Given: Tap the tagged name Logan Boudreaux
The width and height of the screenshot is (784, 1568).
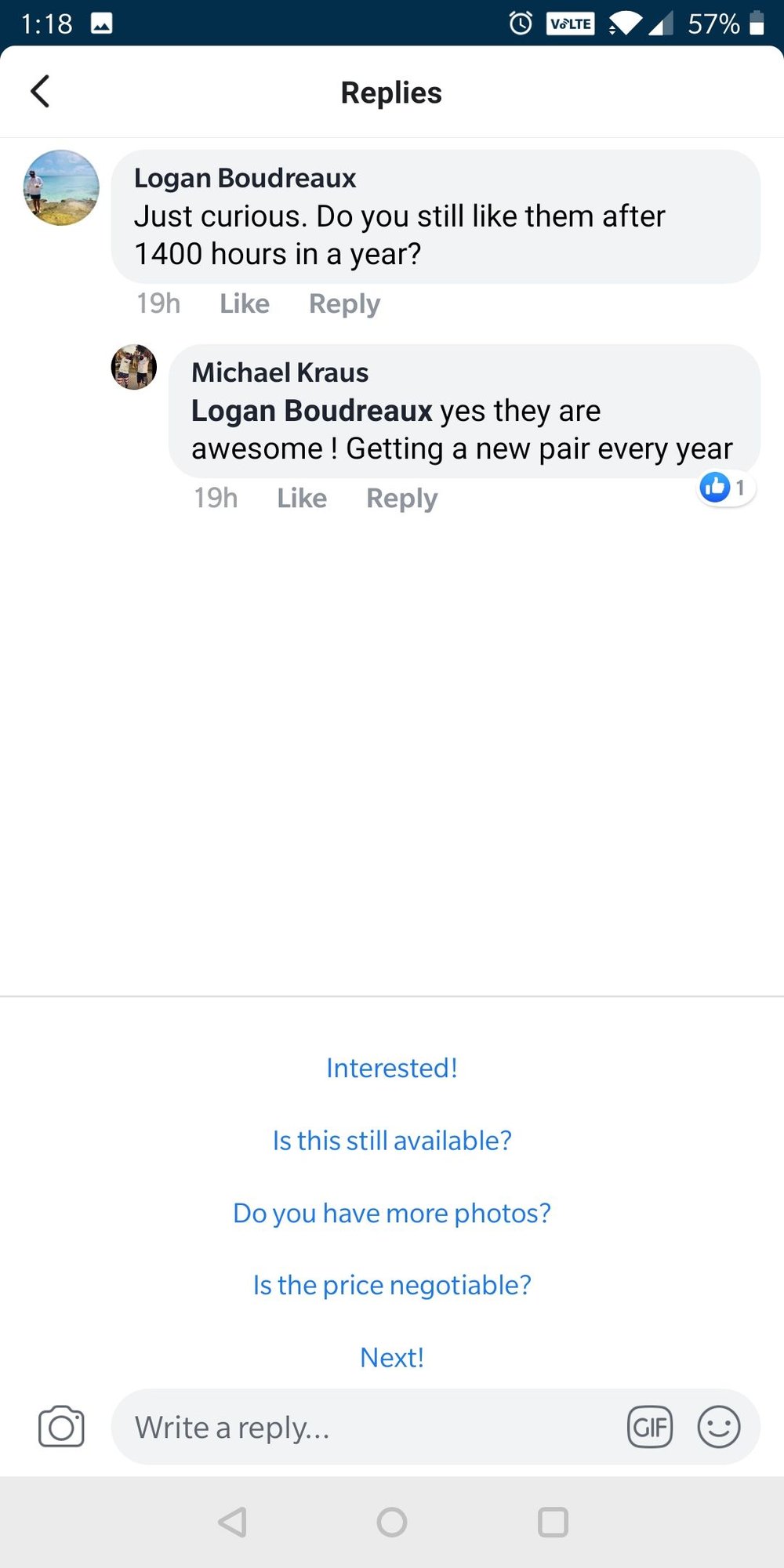Looking at the screenshot, I should point(311,411).
